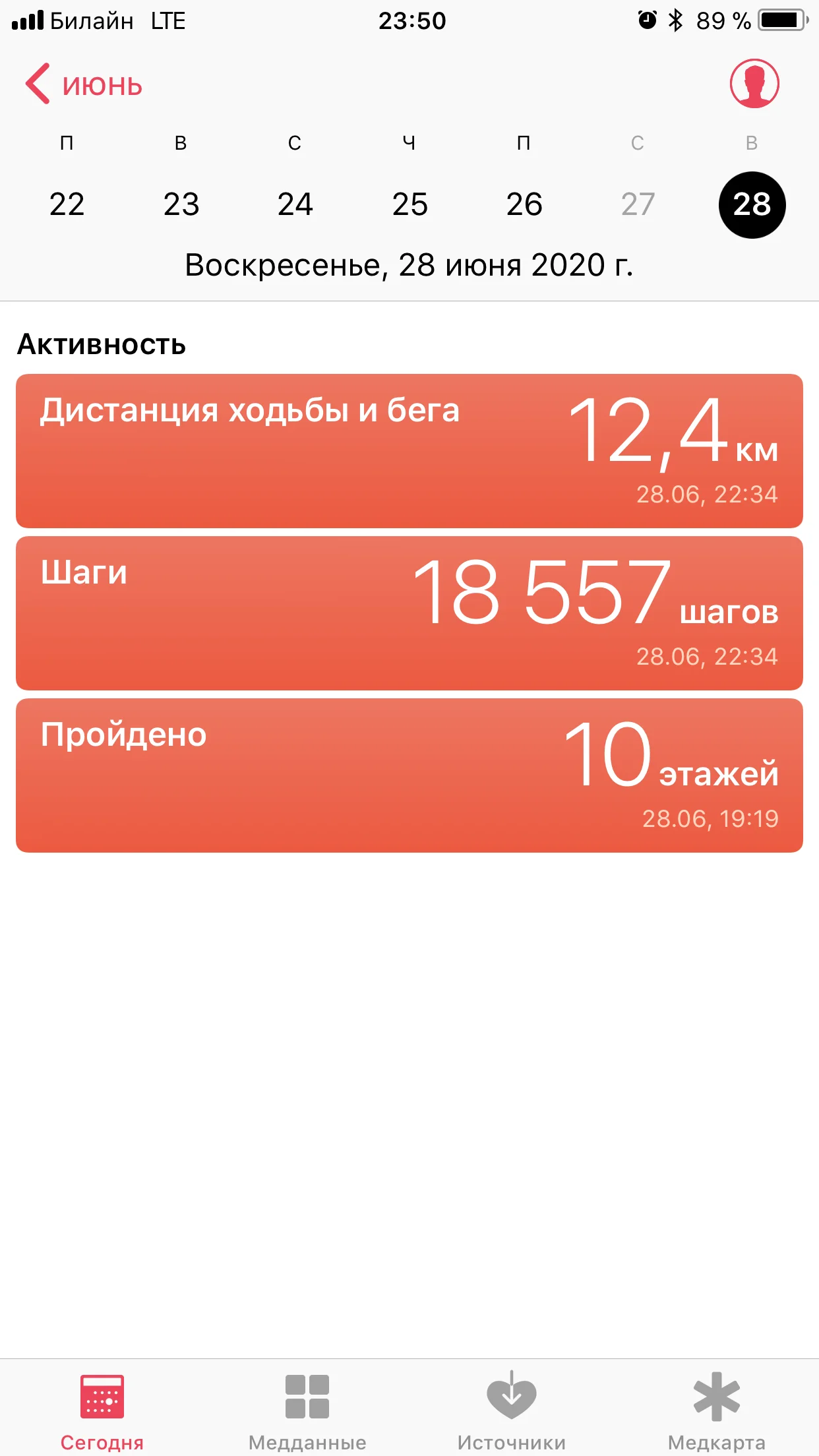Screen dimensions: 819x1456
Task: Open the Пройдено этажей card
Action: pyautogui.click(x=409, y=775)
